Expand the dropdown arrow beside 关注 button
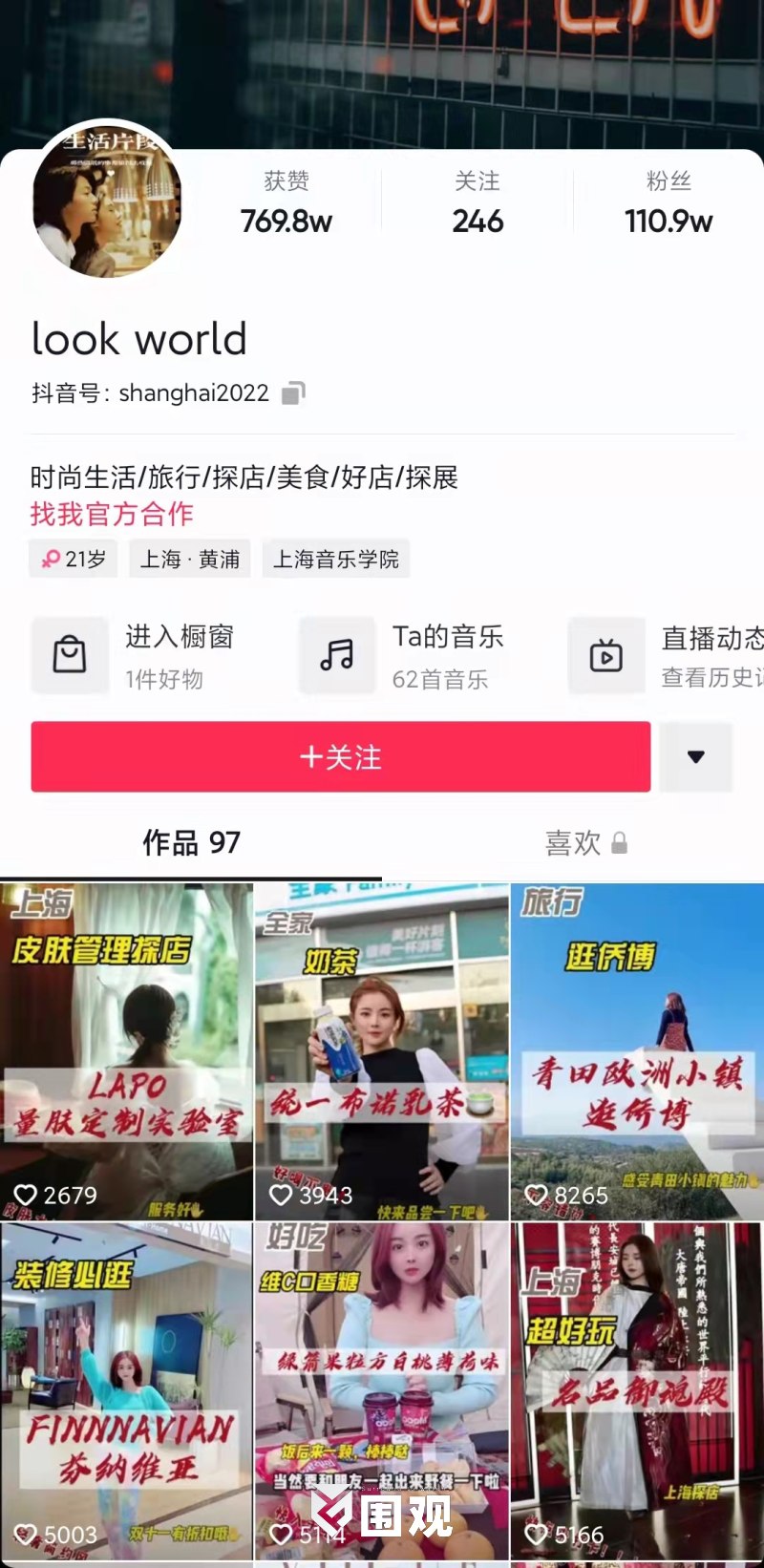The height and width of the screenshot is (1568, 764). point(696,757)
